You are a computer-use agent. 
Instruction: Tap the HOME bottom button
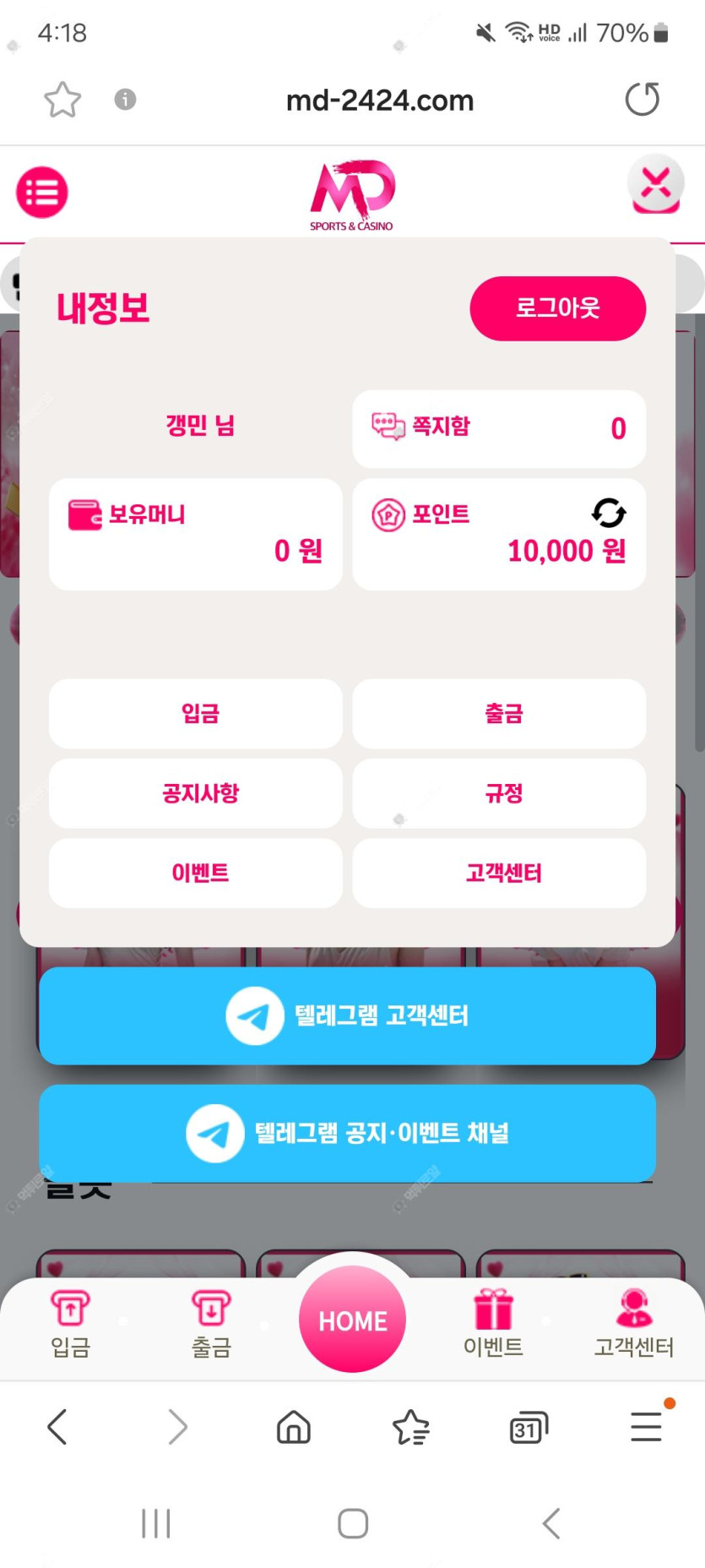point(352,1320)
